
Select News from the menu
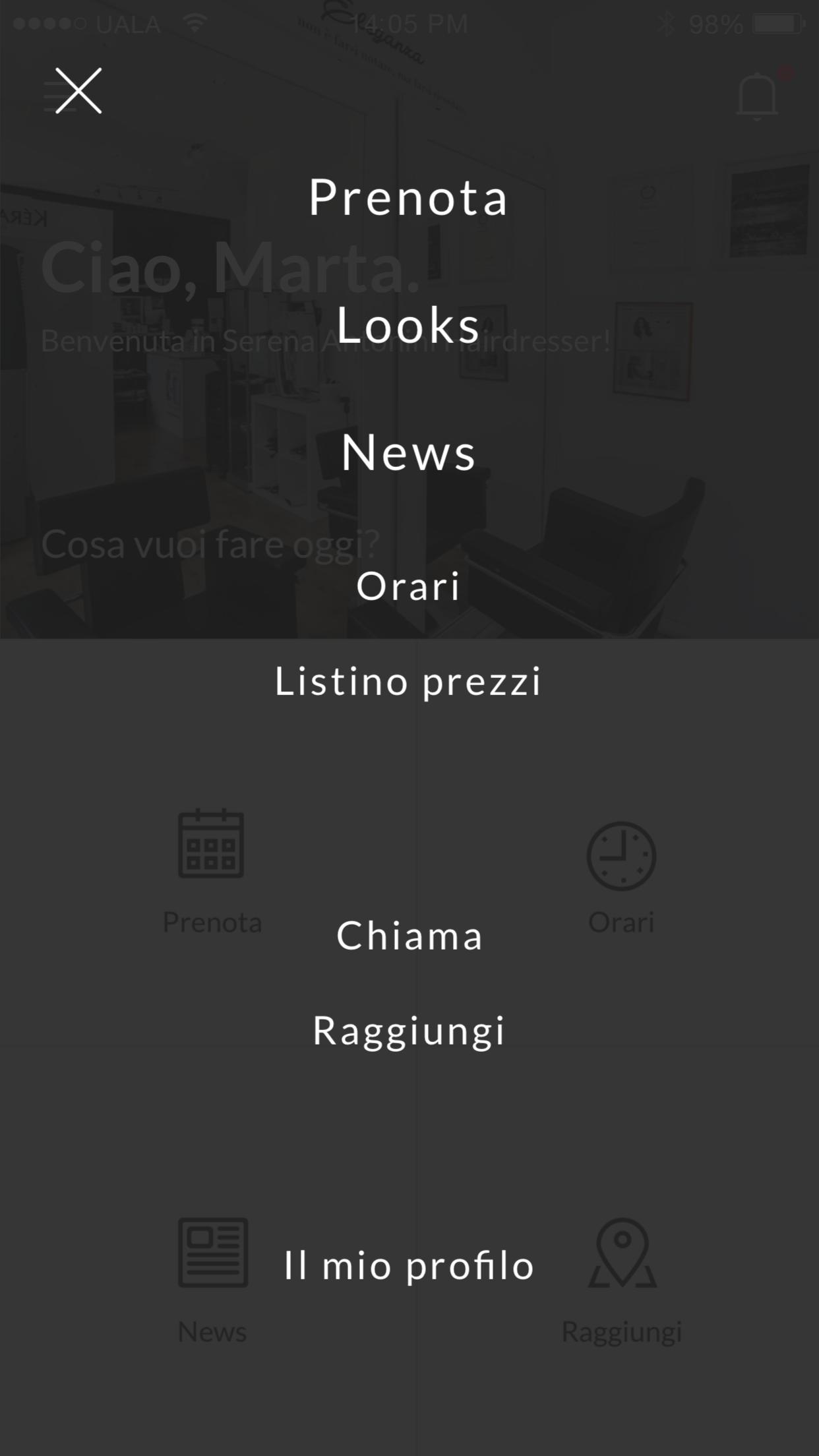click(x=409, y=452)
